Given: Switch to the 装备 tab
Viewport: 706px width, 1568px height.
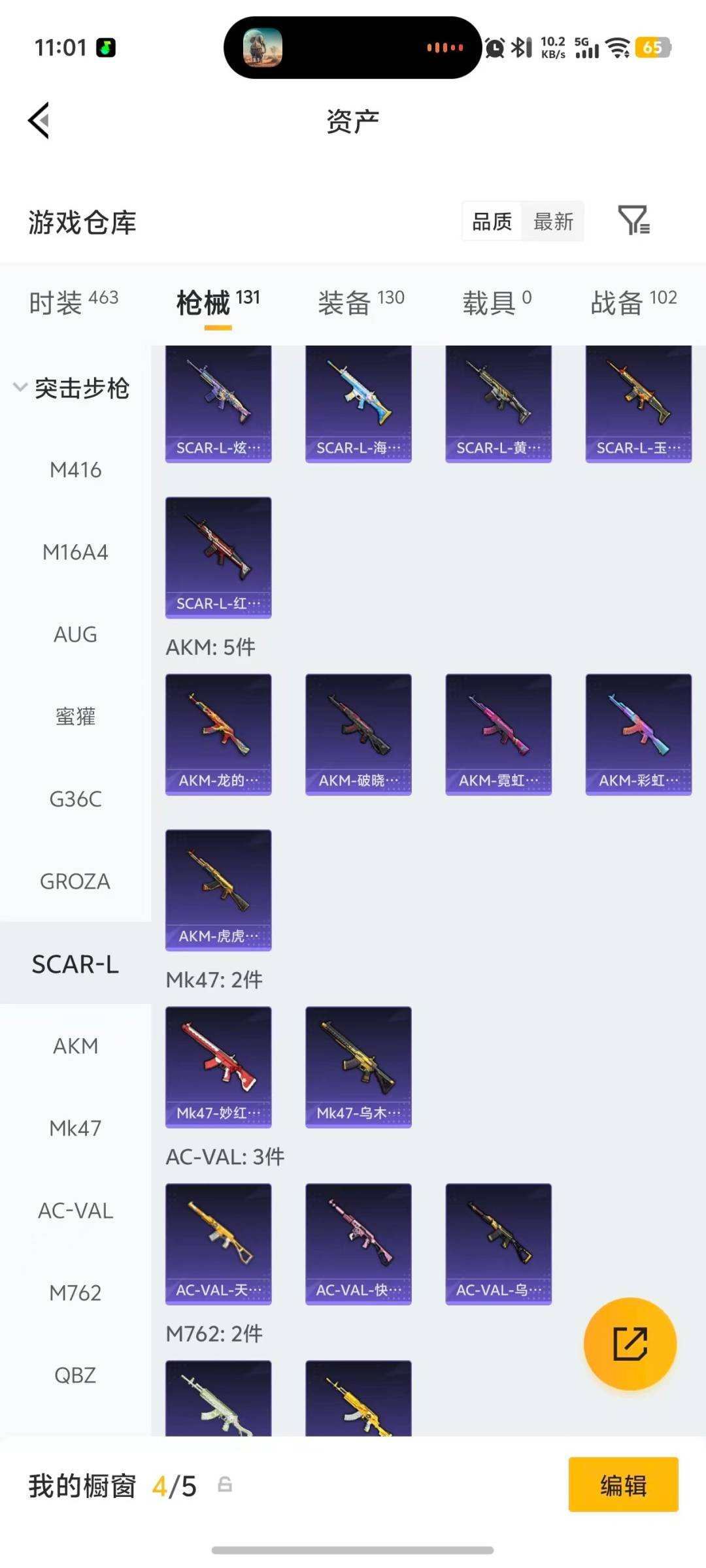Looking at the screenshot, I should (361, 302).
